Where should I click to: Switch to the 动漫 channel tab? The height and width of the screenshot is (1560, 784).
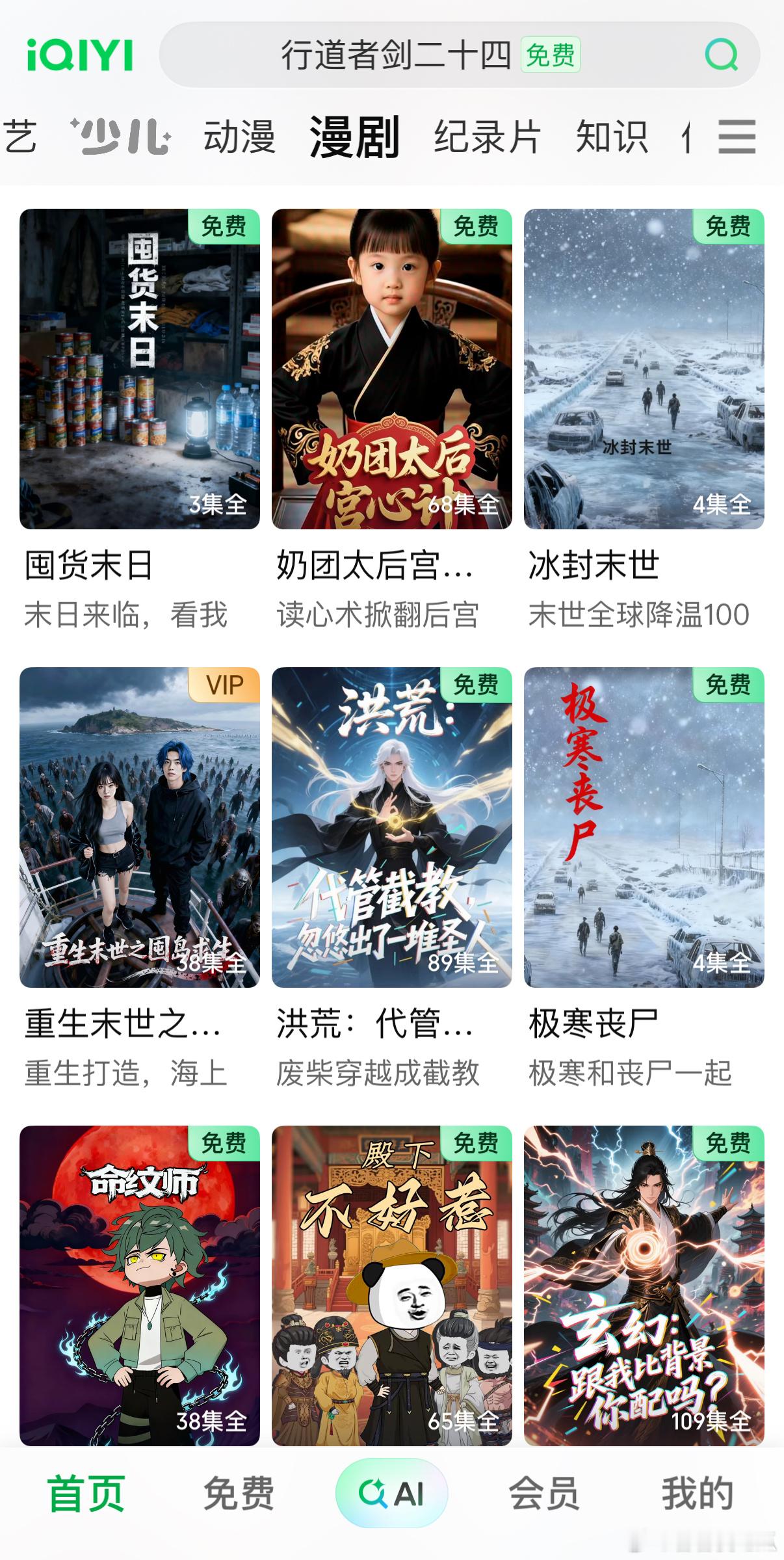239,137
